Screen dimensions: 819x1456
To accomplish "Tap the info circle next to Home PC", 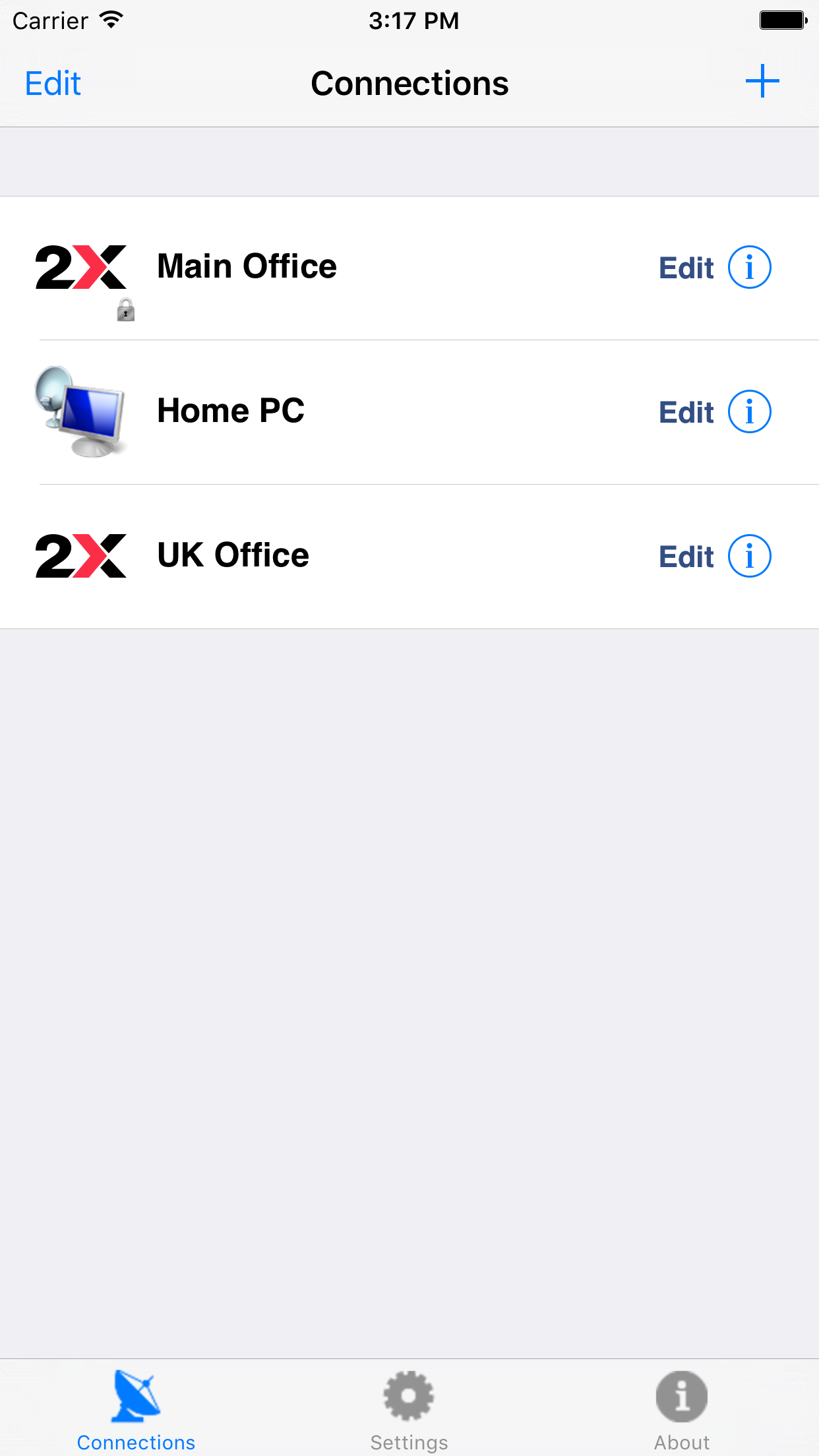I will tap(750, 411).
